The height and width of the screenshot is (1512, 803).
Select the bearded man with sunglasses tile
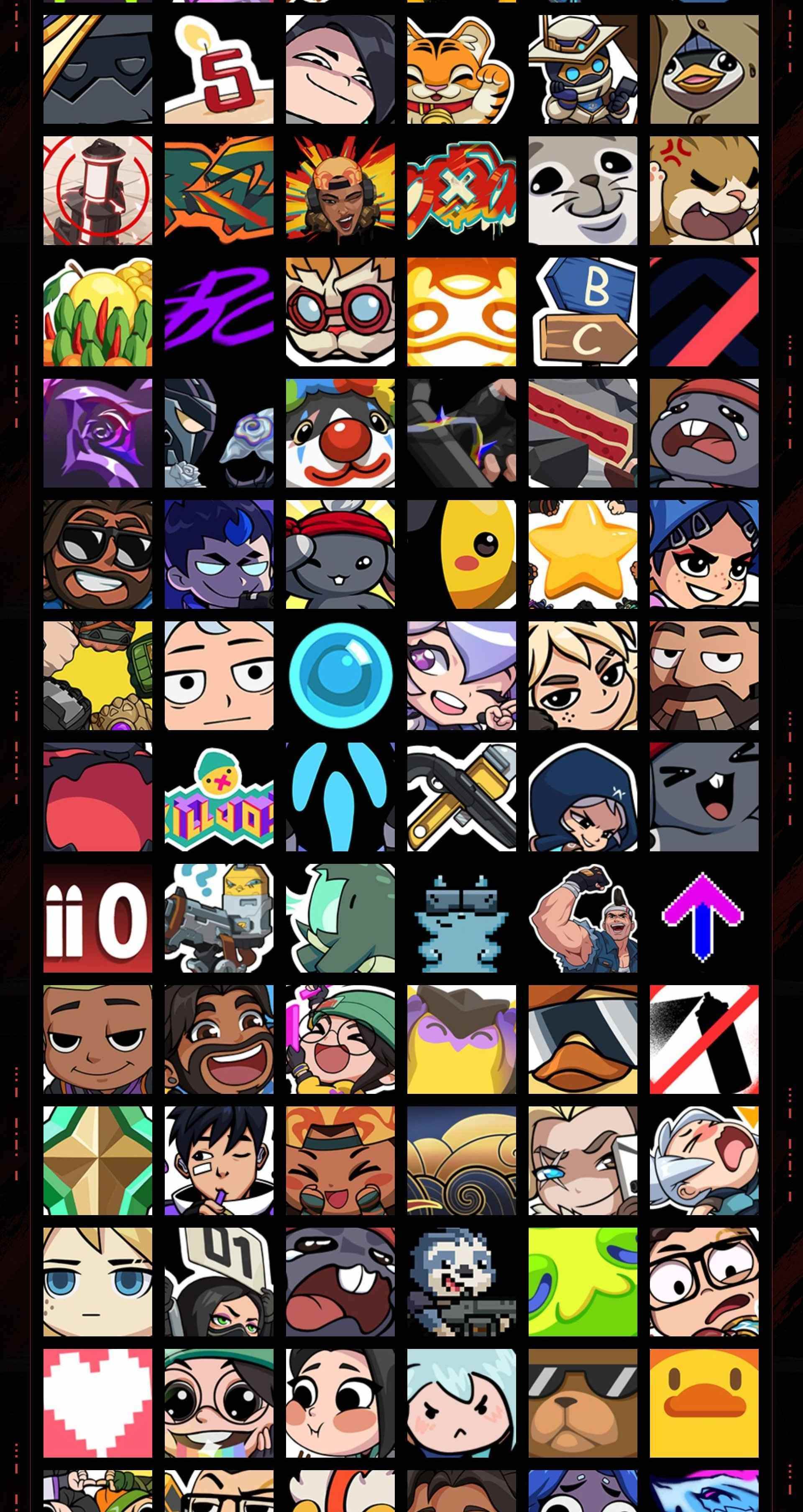[x=97, y=555]
